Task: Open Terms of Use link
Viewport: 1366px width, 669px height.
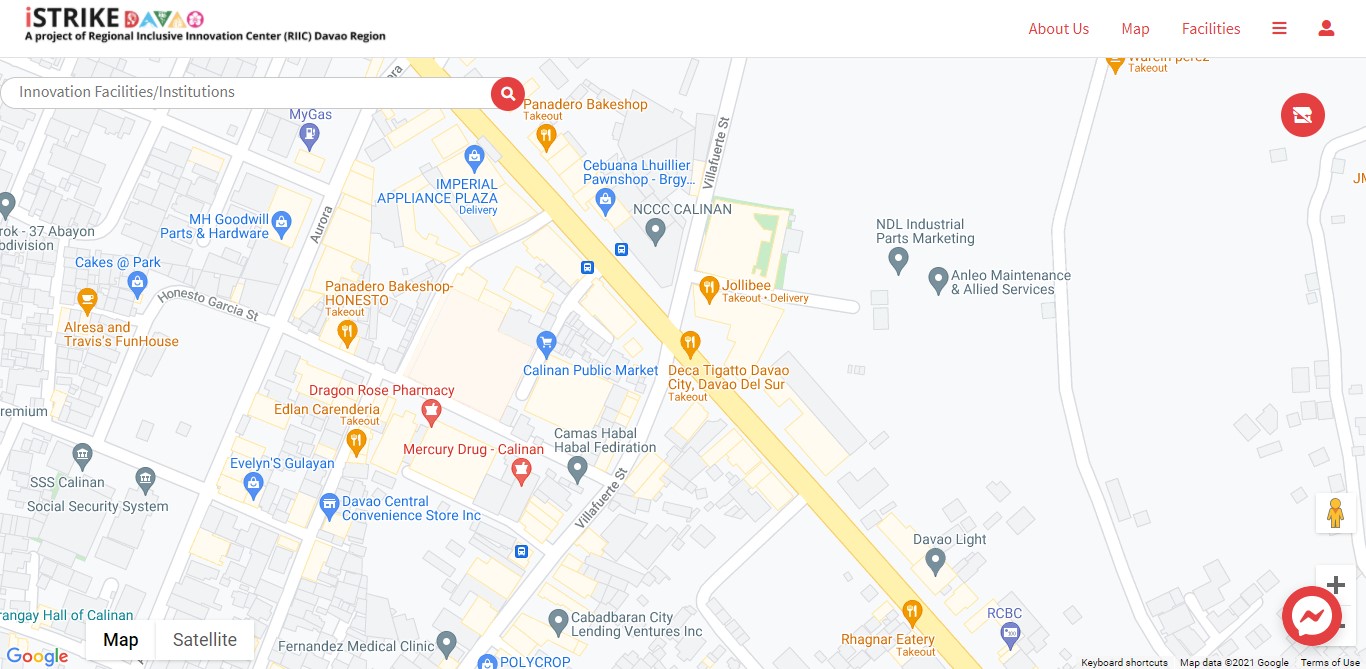Action: 1329,663
